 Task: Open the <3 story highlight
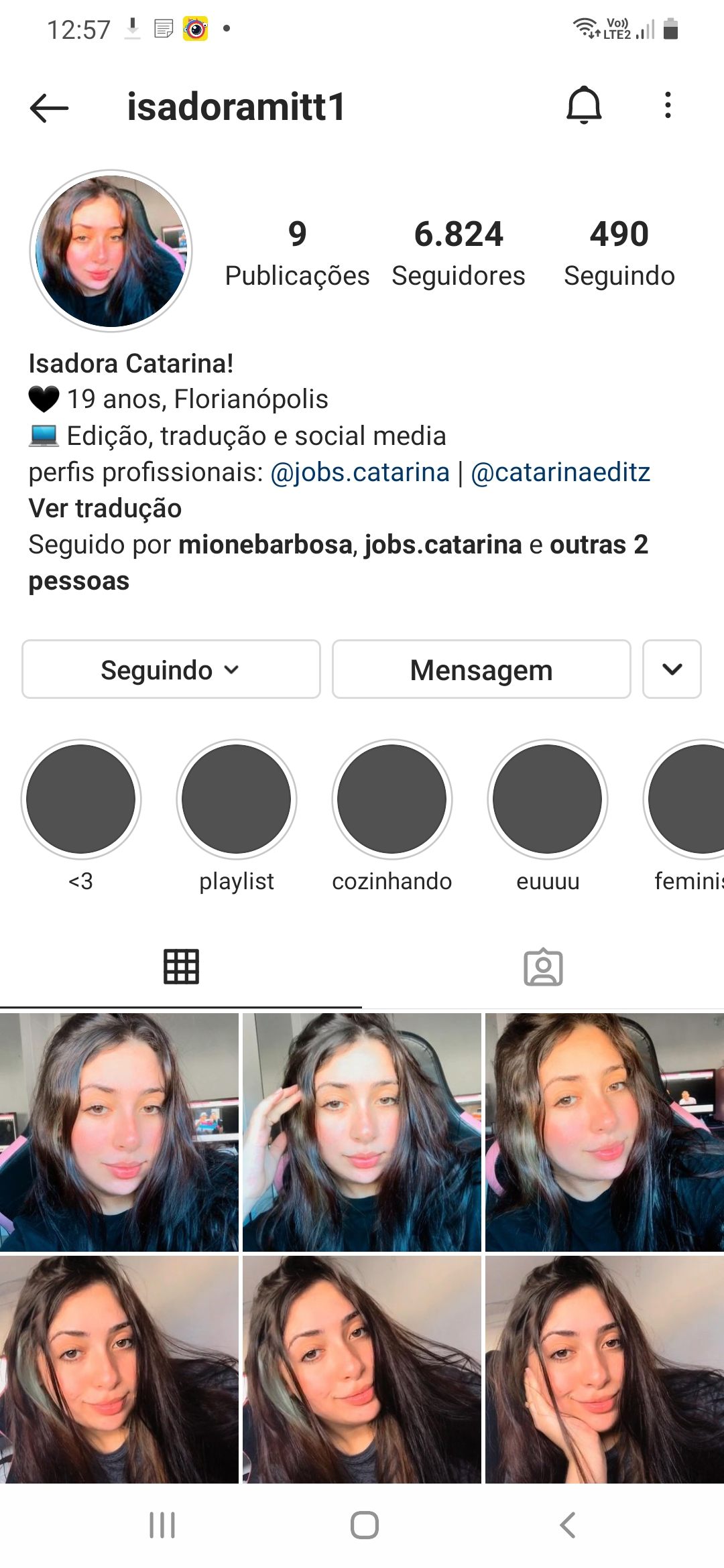pos(81,799)
